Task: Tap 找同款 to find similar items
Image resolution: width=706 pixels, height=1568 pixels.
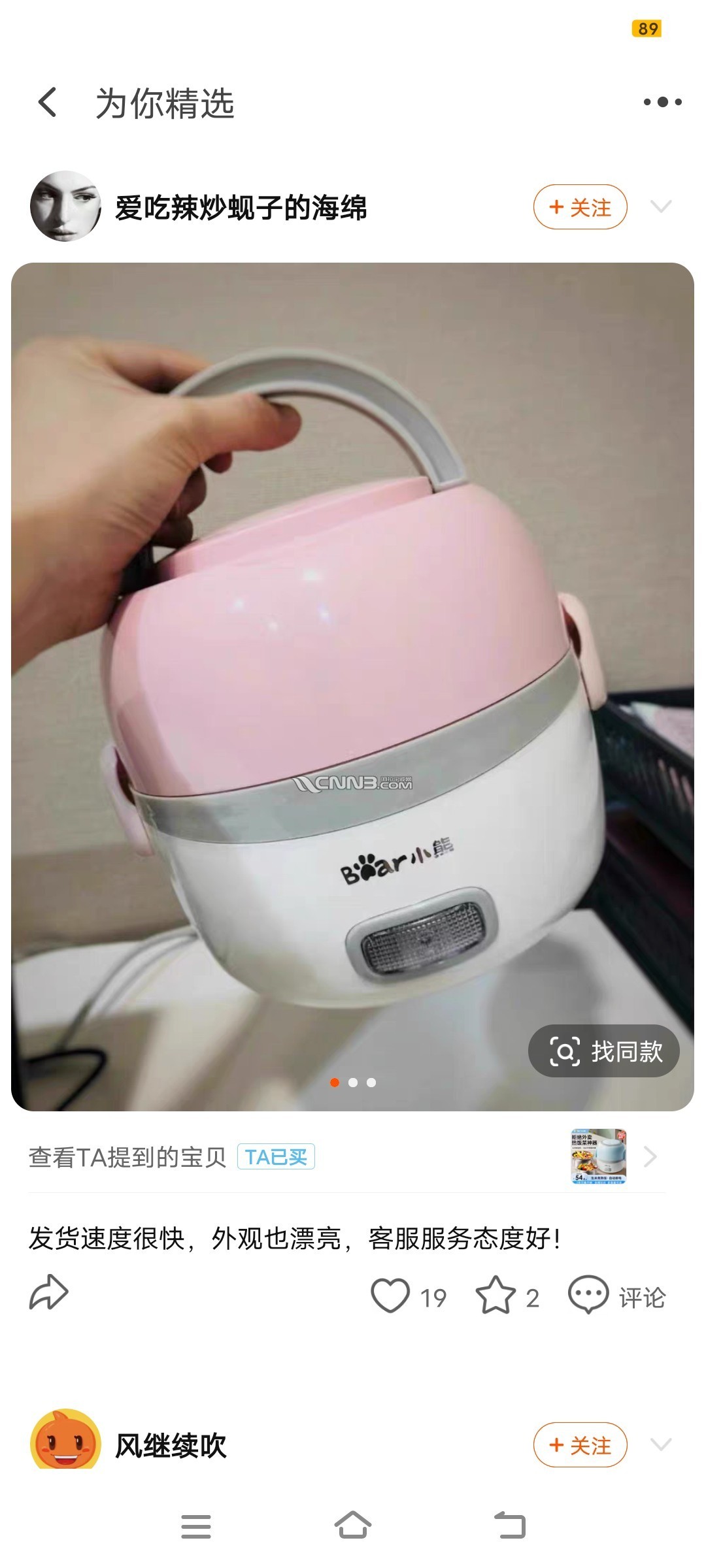Action: click(x=604, y=1052)
